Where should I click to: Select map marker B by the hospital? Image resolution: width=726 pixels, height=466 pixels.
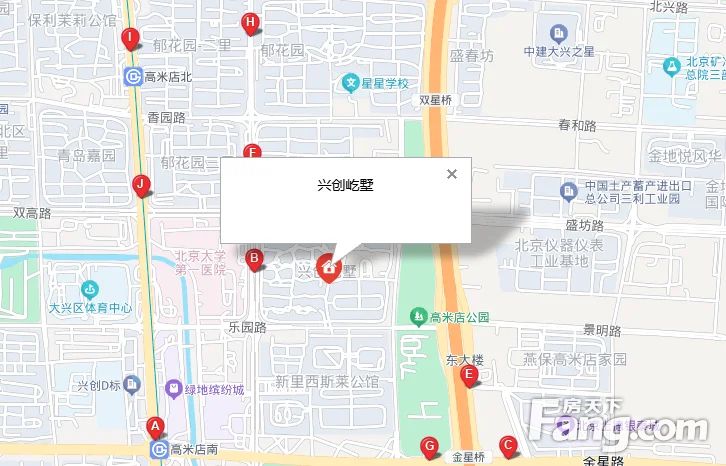255,259
